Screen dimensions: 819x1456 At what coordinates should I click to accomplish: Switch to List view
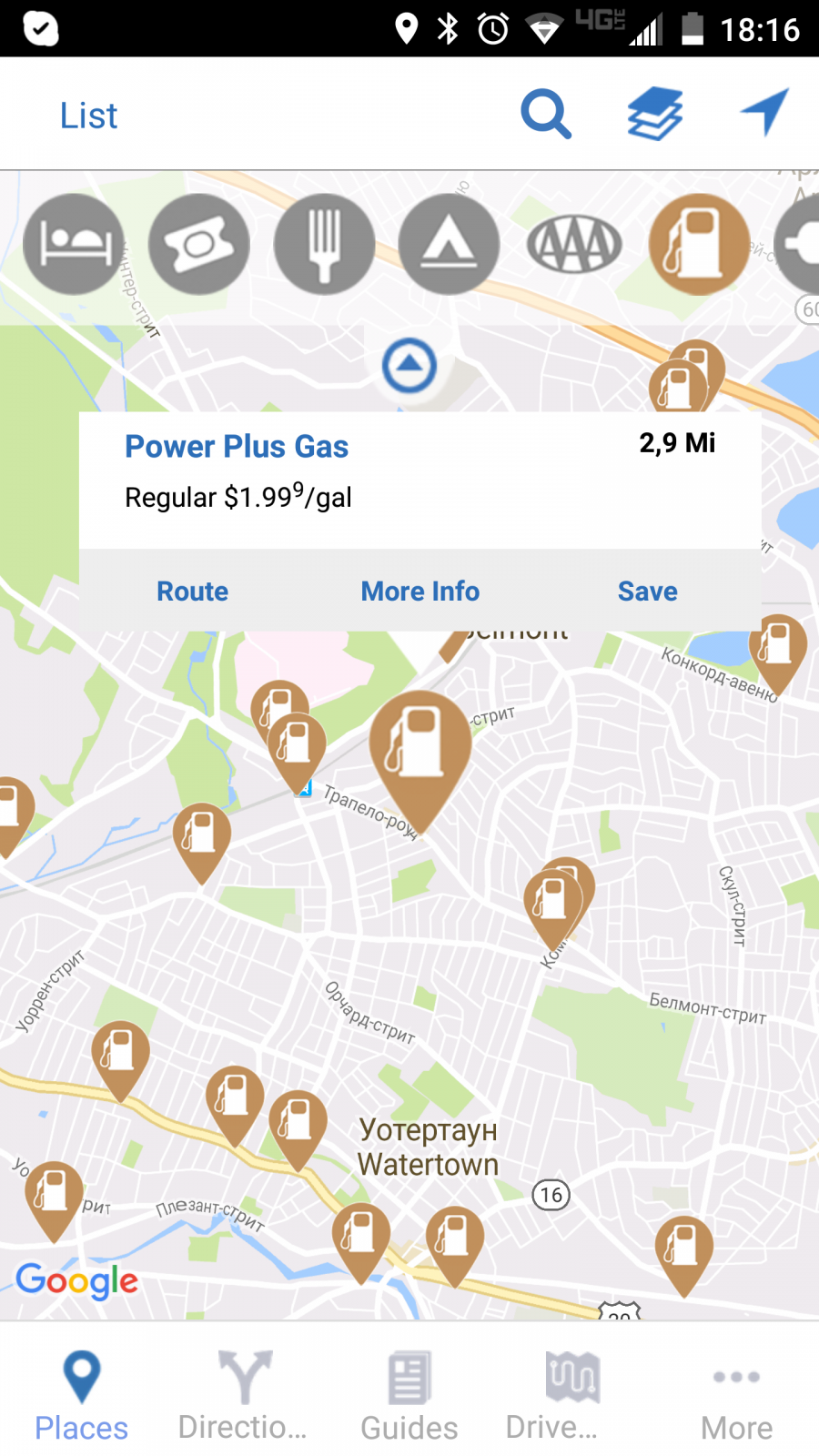(x=88, y=116)
